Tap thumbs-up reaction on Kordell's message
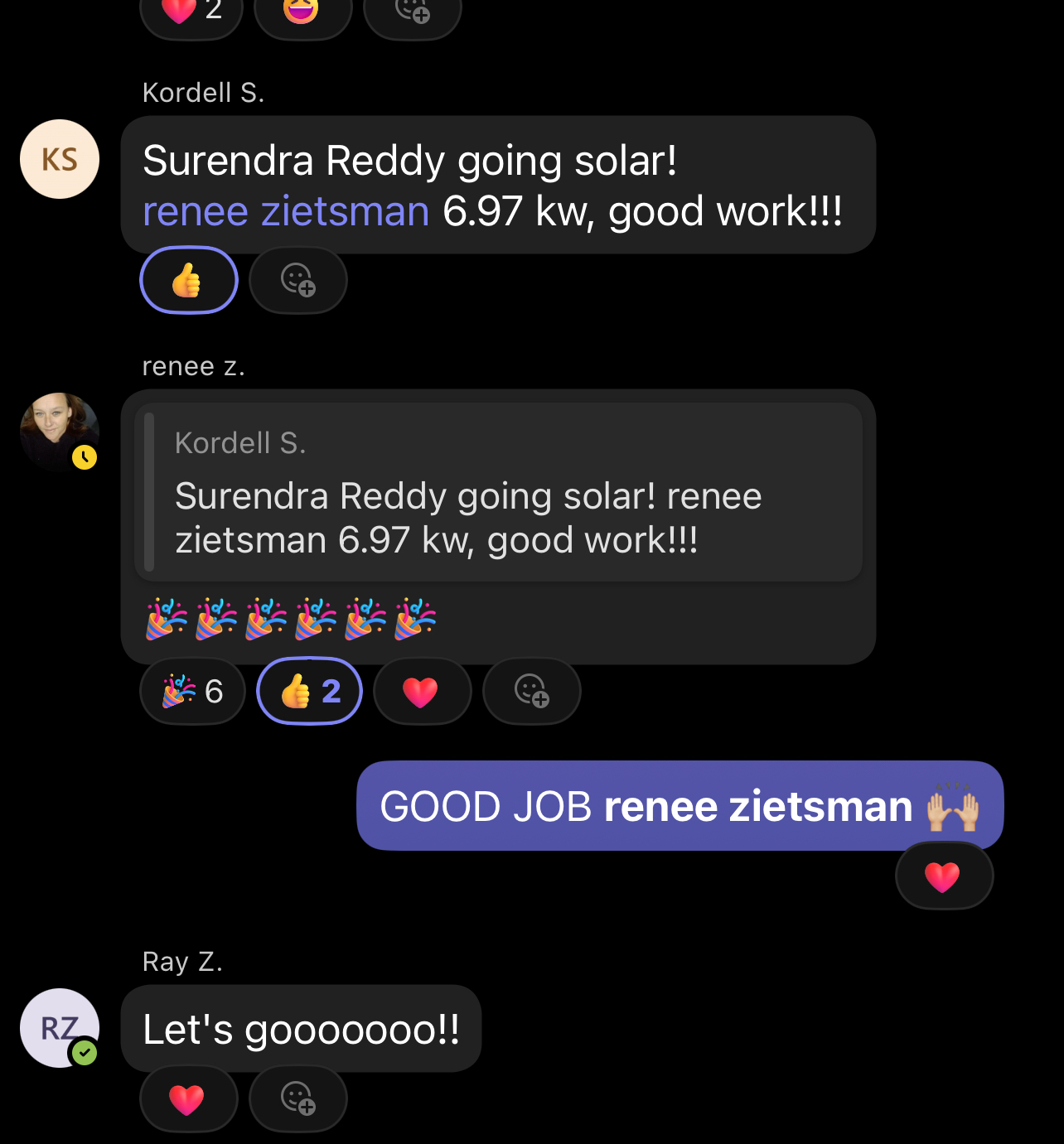The image size is (1064, 1144). [x=189, y=280]
